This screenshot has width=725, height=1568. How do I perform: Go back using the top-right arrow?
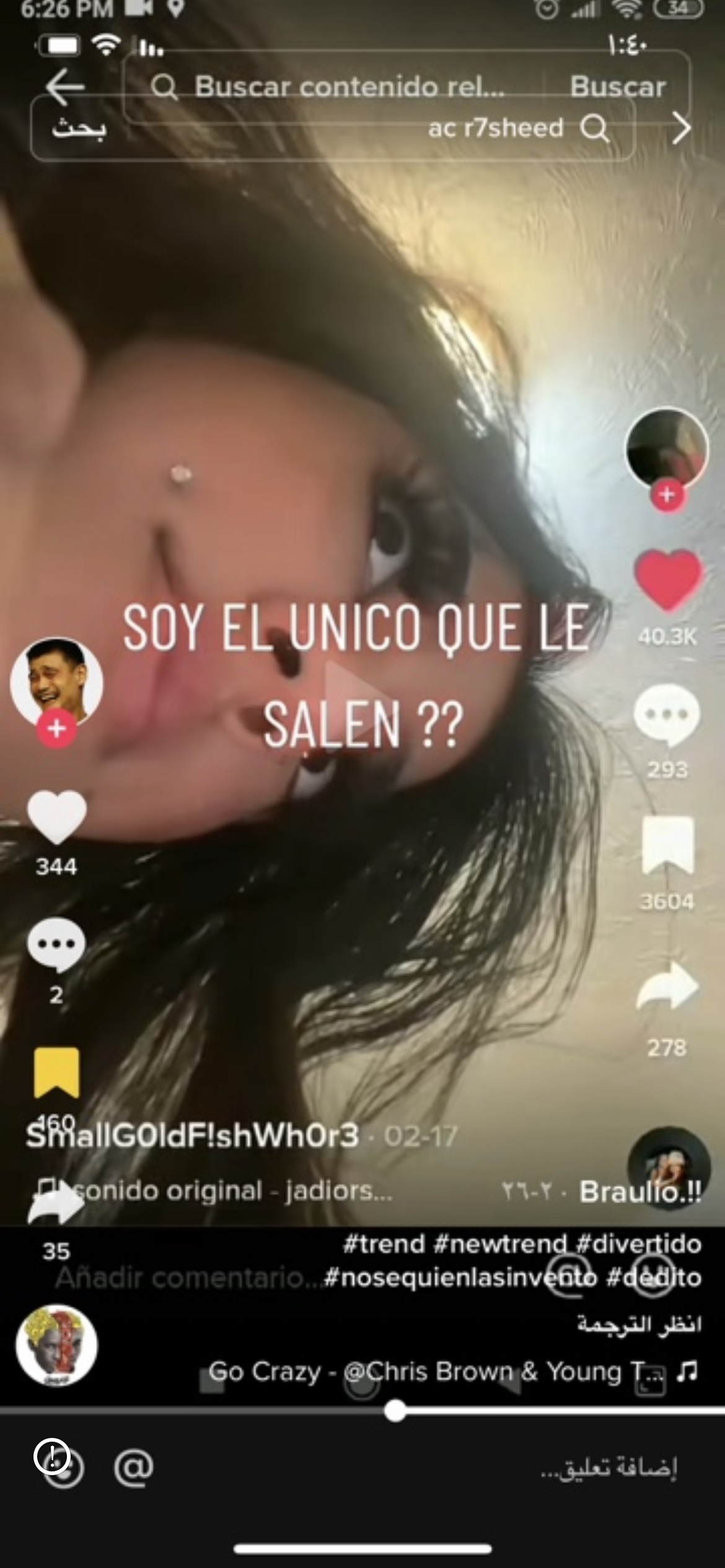pyautogui.click(x=681, y=129)
